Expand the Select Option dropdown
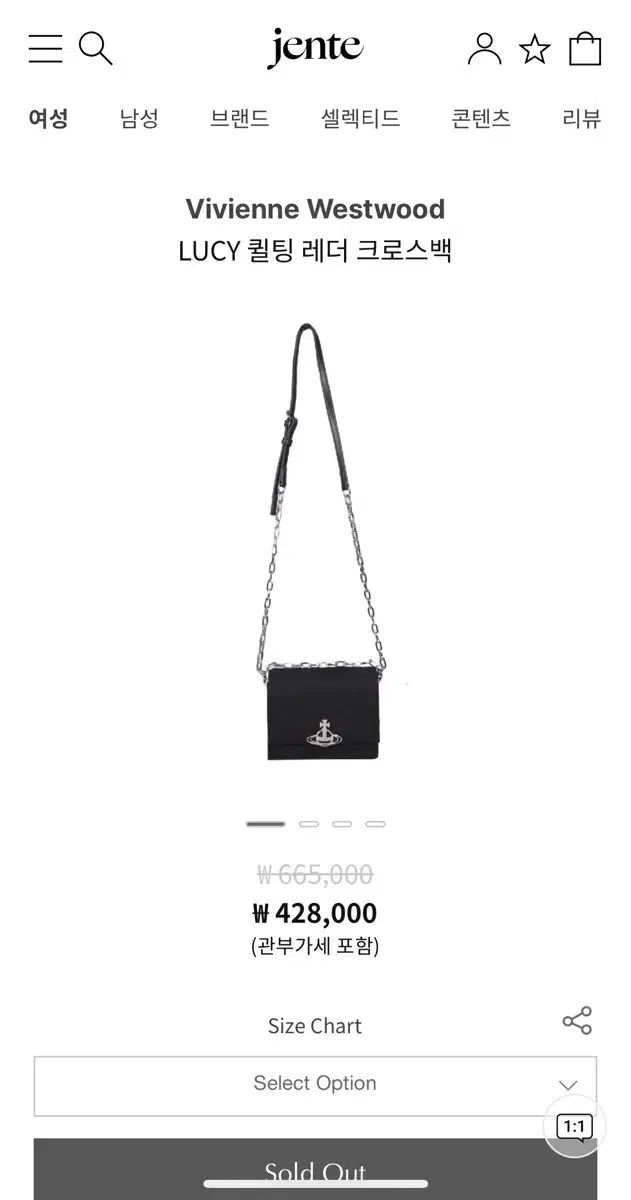This screenshot has height=1200, width=631. click(315, 1084)
